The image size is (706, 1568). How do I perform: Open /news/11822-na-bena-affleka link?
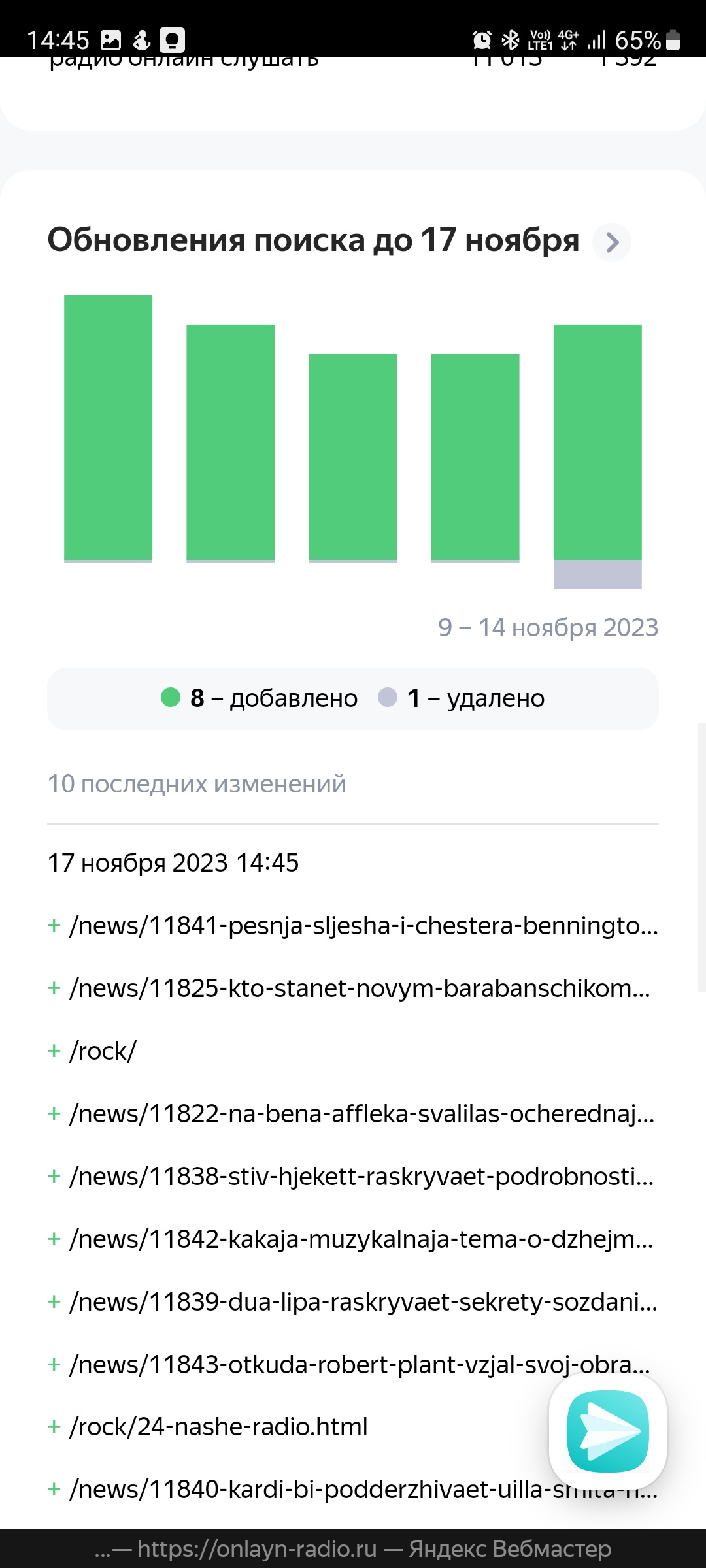click(x=361, y=1114)
